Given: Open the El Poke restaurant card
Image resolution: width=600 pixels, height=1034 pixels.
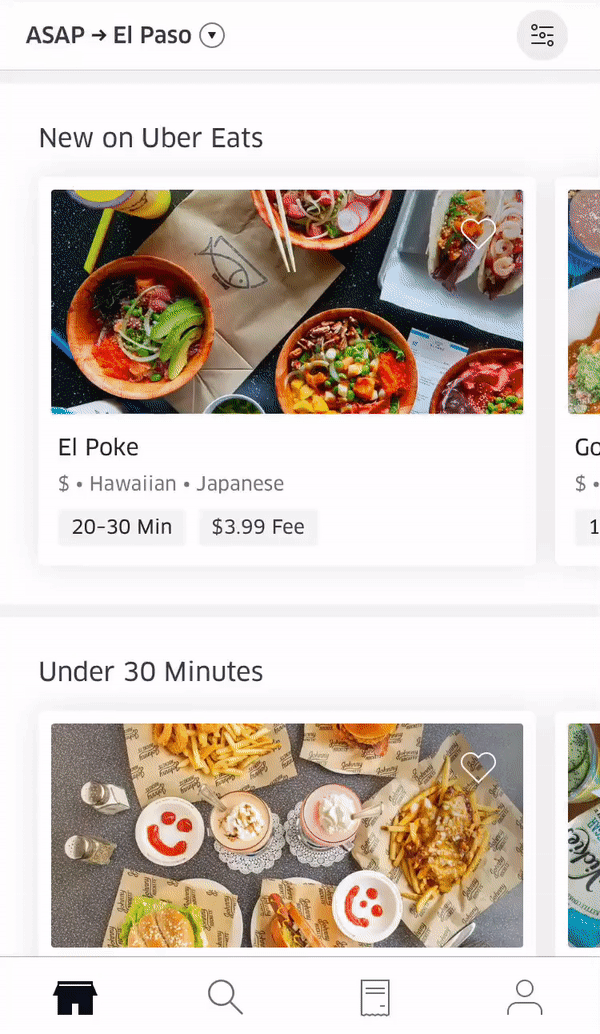Looking at the screenshot, I should pos(287,370).
